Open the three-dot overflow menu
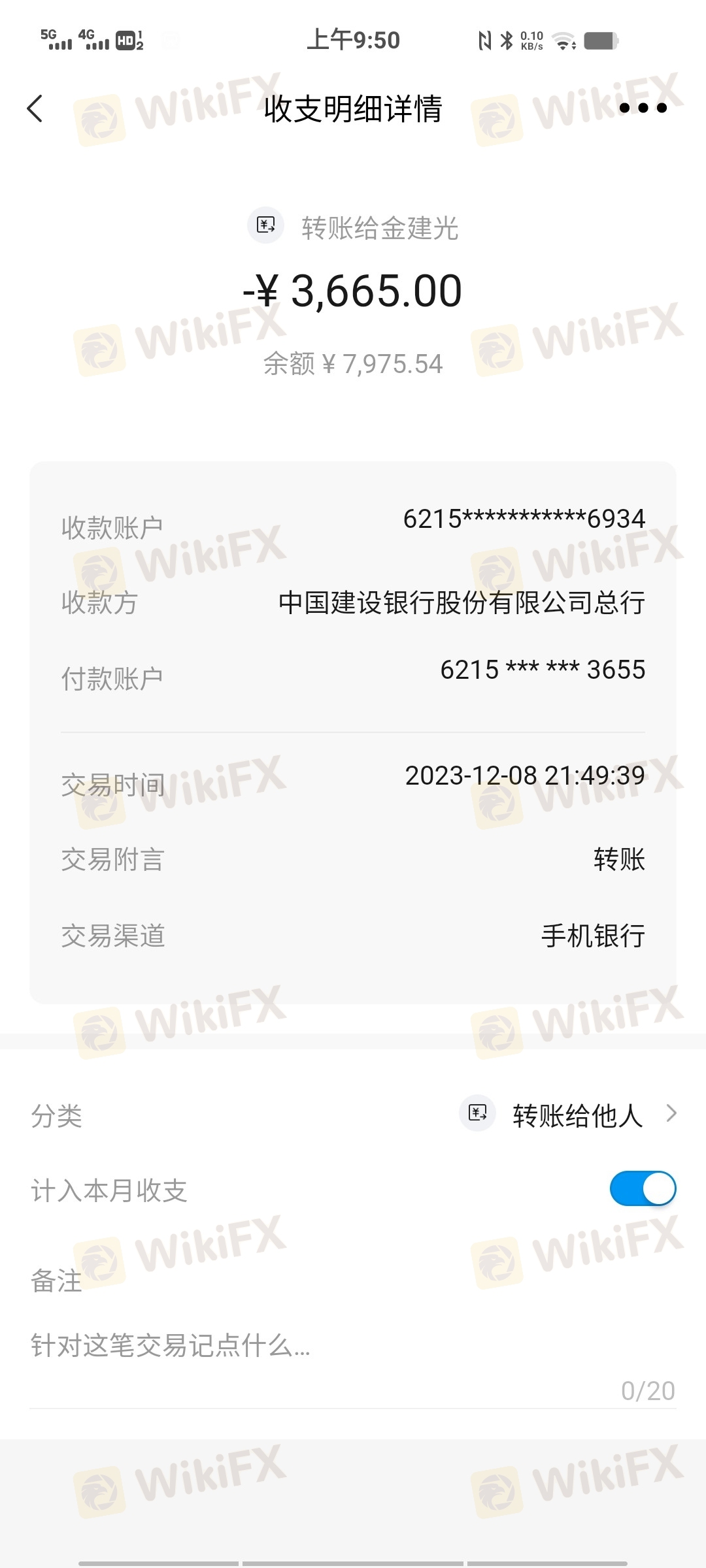Viewport: 706px width, 1568px height. [643, 108]
